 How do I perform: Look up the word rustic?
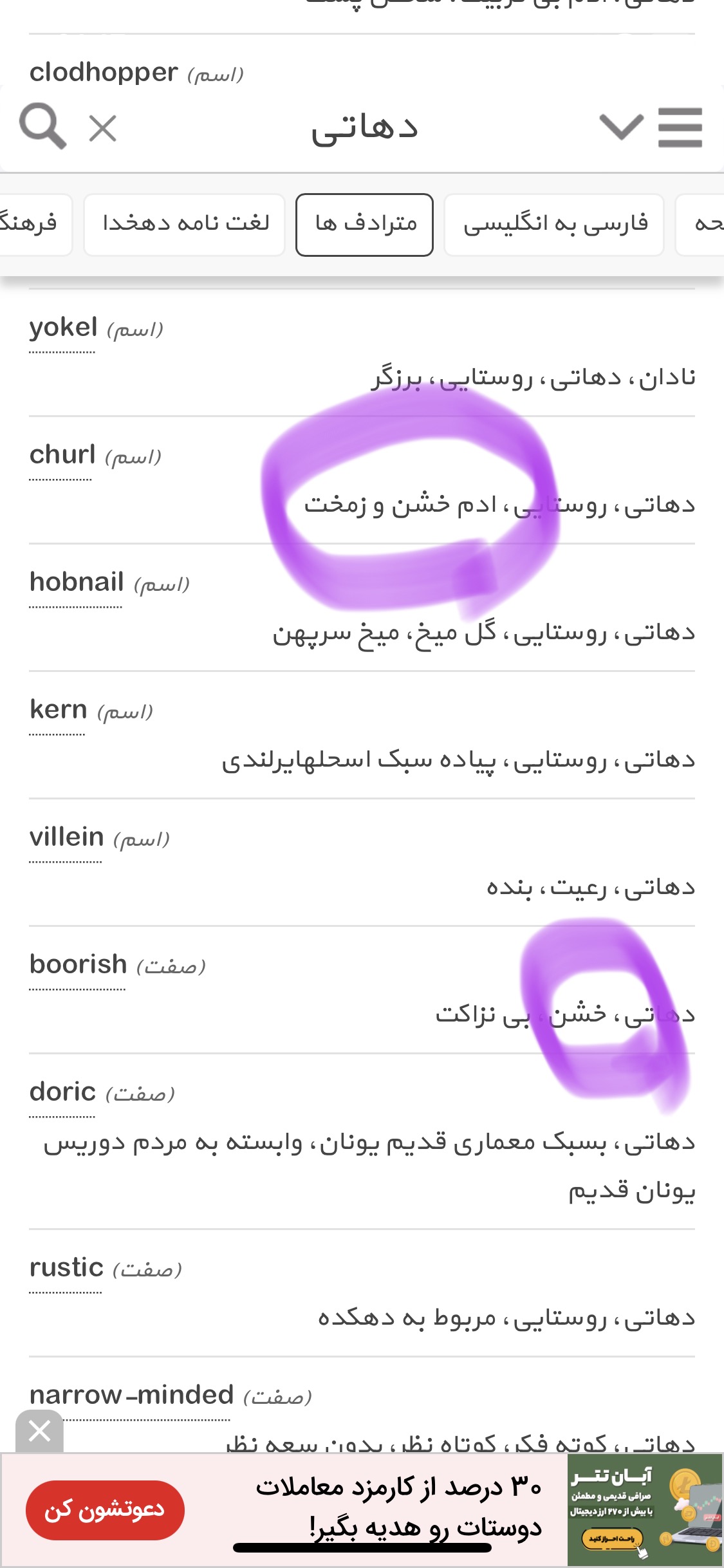(x=66, y=1267)
